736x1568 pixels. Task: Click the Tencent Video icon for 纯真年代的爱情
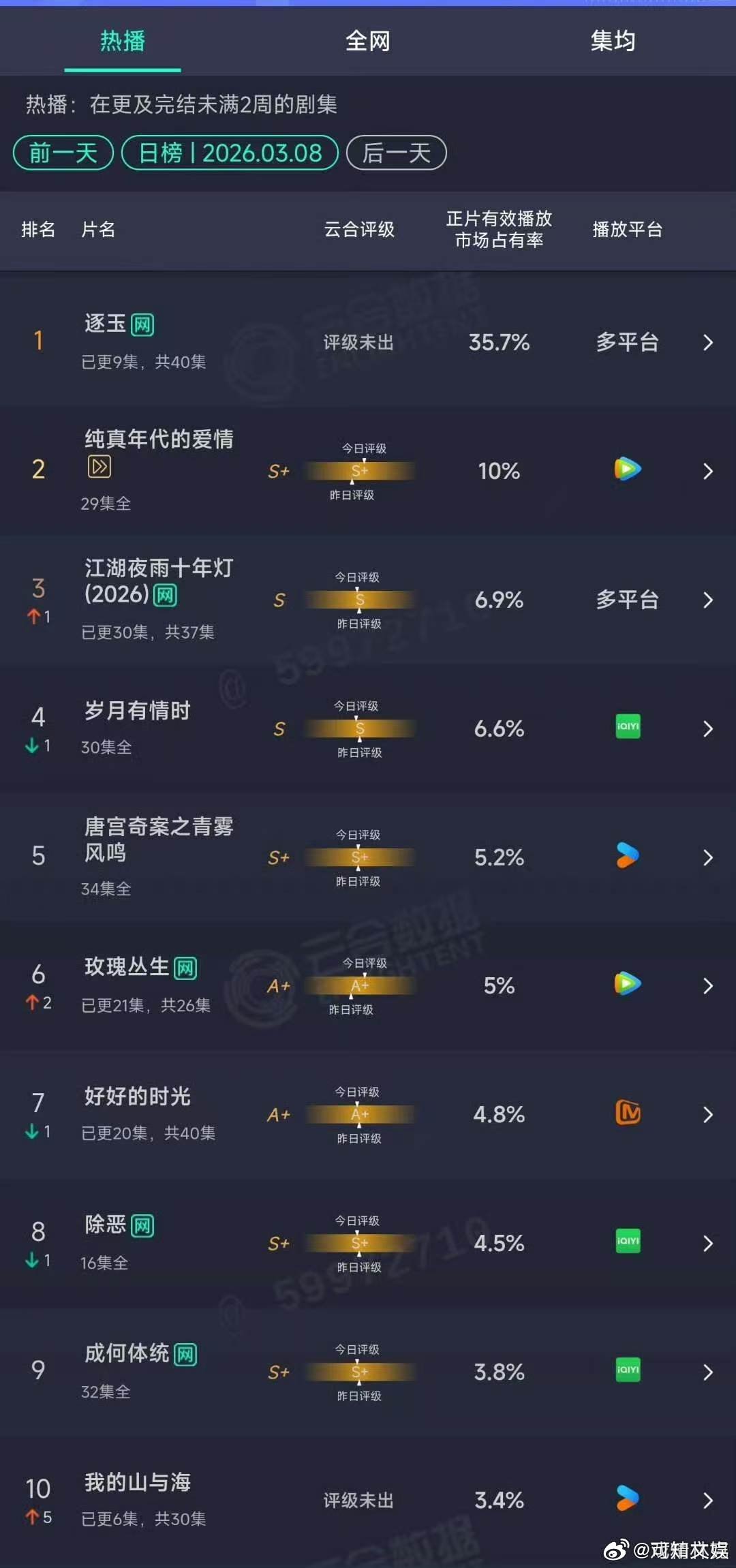click(x=626, y=469)
